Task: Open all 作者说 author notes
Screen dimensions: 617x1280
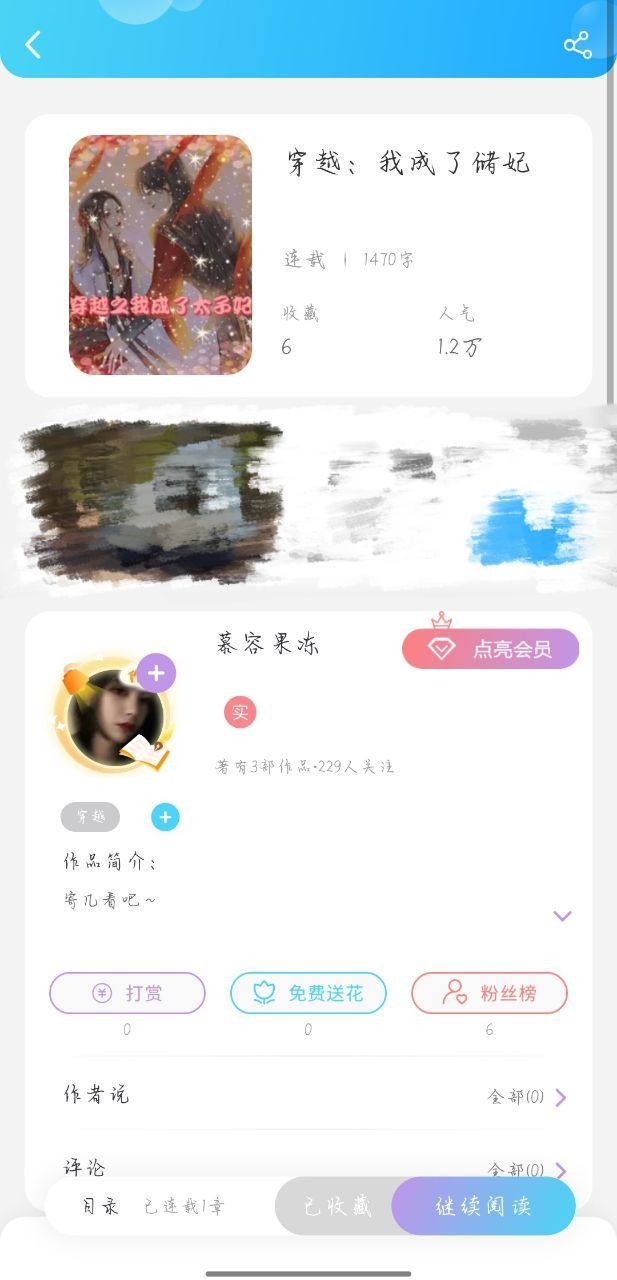Action: (527, 1097)
